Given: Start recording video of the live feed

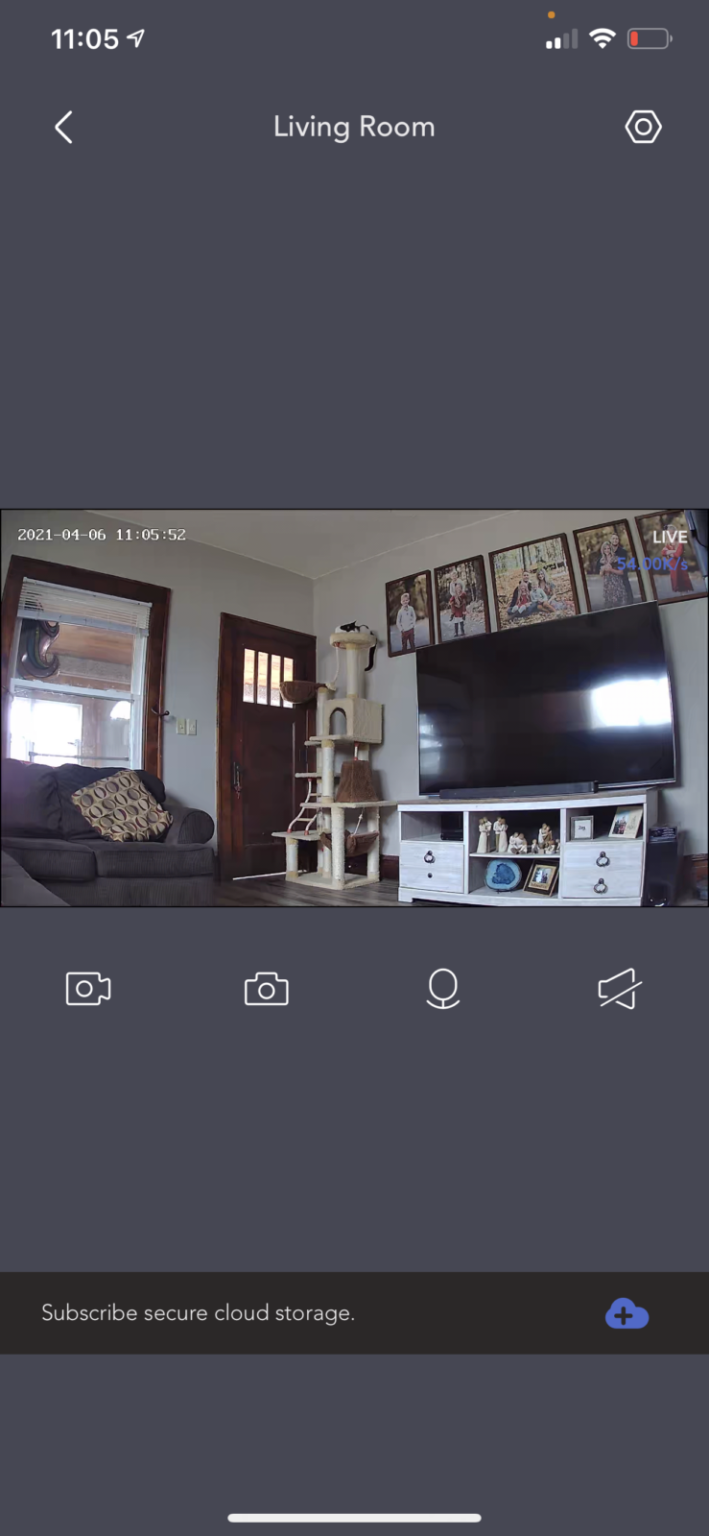Looking at the screenshot, I should (x=88, y=989).
